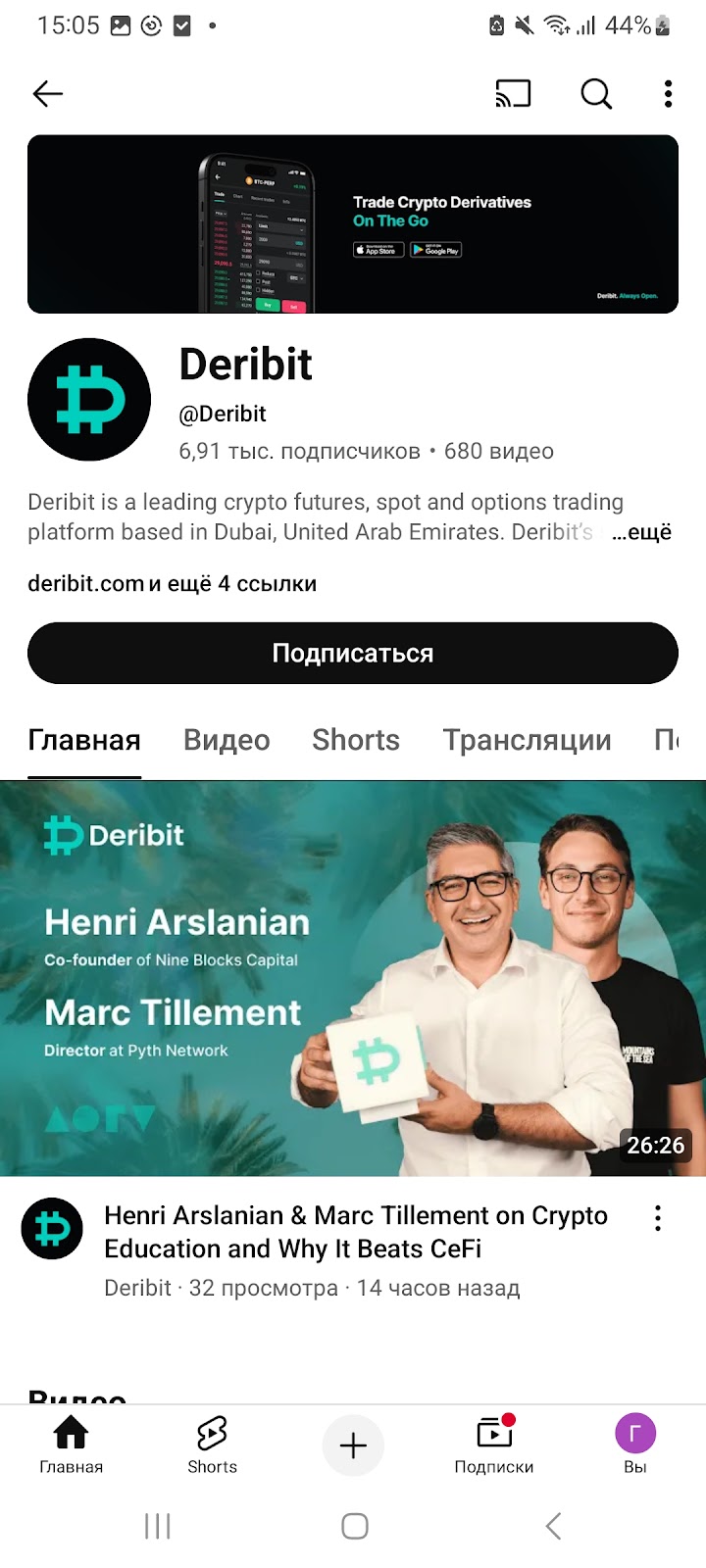The width and height of the screenshot is (706, 1568).
Task: Open deribit.com и ещё 4 ссылки
Action: click(172, 583)
